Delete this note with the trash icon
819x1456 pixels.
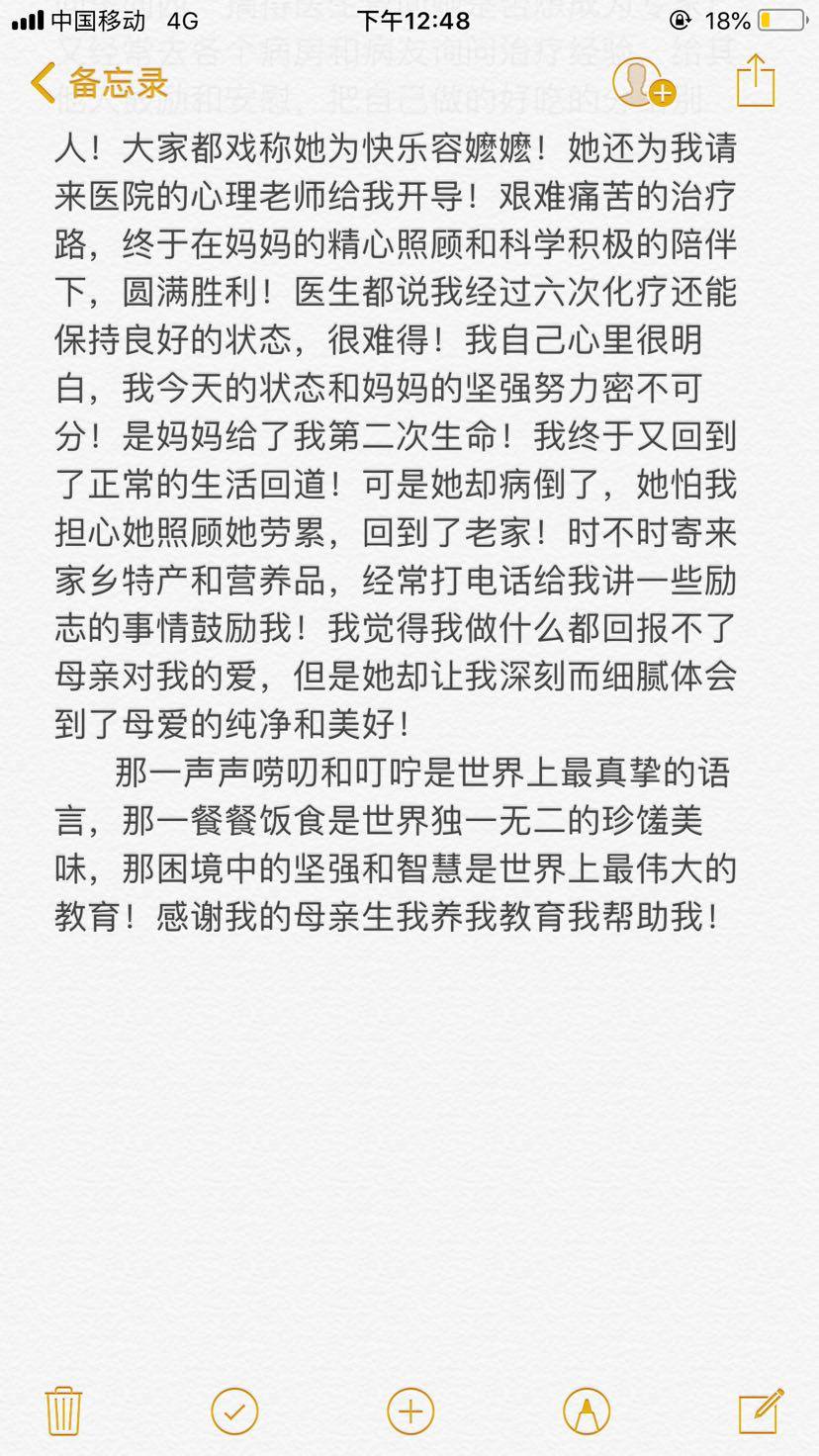click(64, 1410)
